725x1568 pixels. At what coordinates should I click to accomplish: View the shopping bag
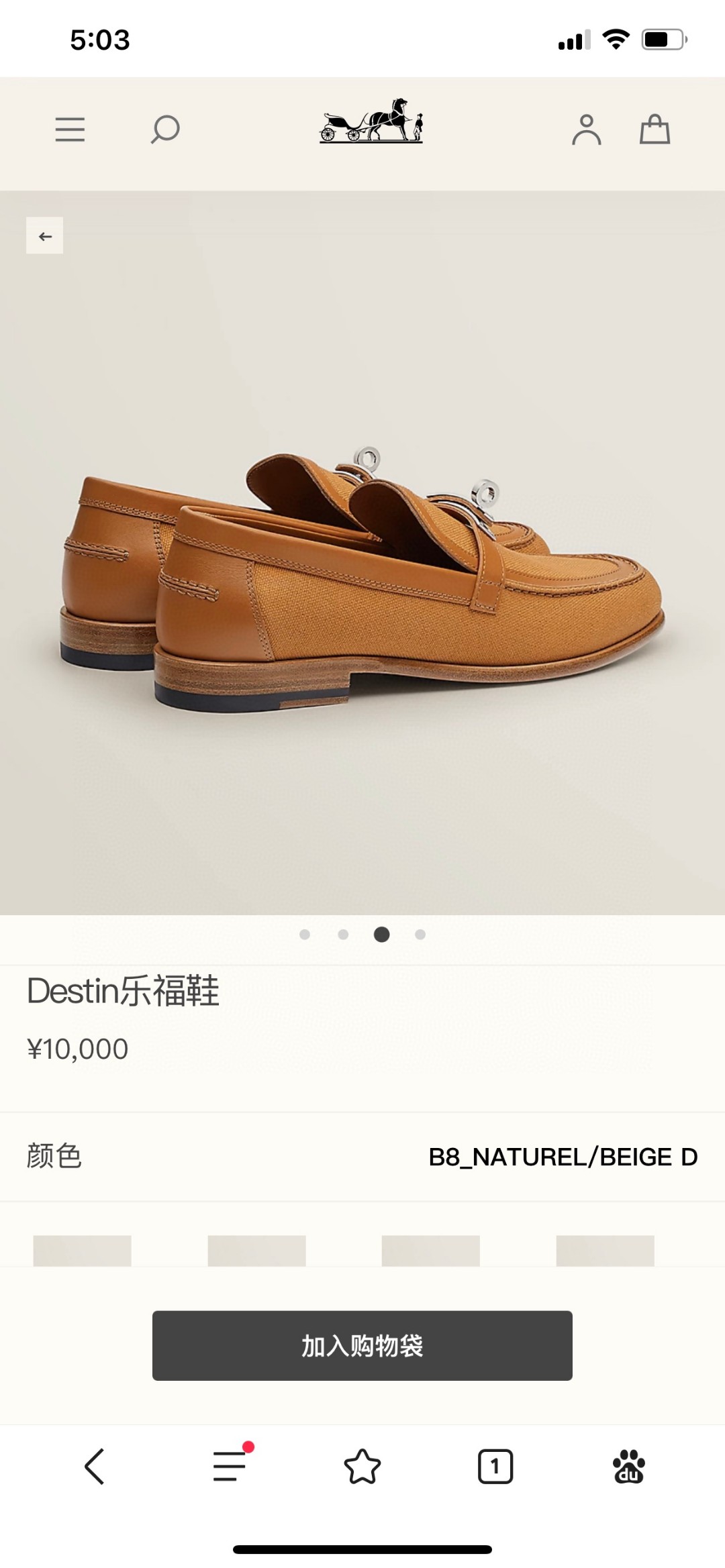pyautogui.click(x=655, y=129)
